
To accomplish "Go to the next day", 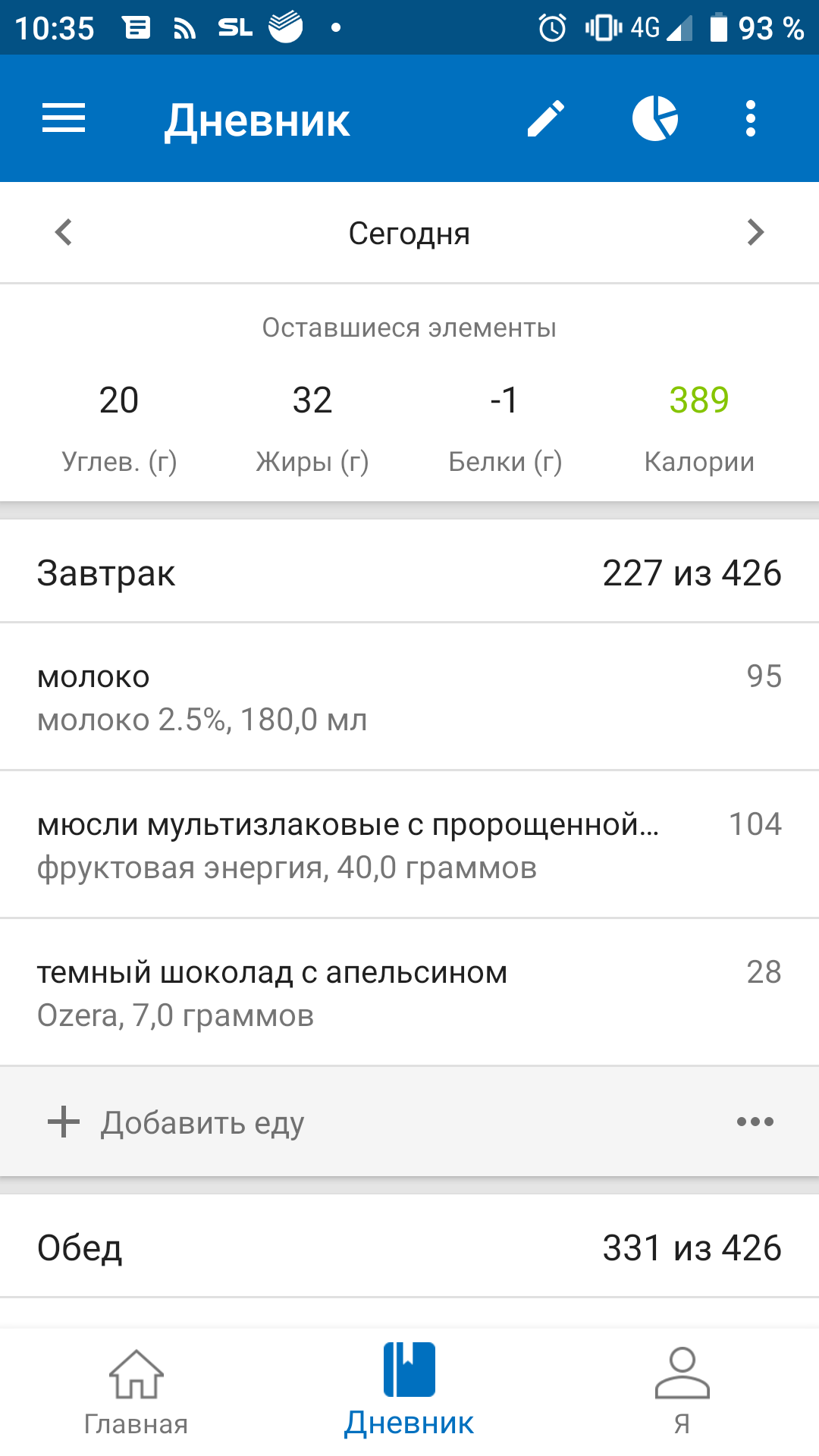I will [755, 232].
